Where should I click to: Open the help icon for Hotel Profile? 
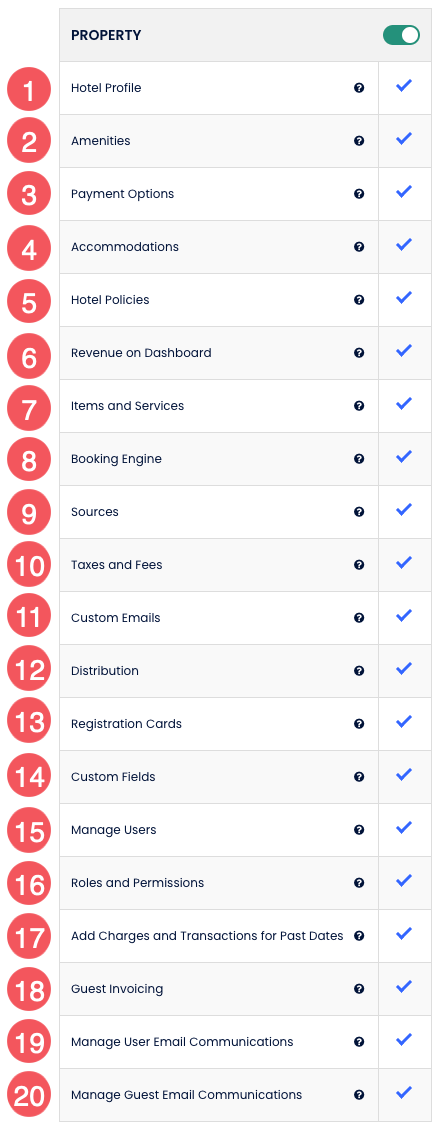point(359,88)
